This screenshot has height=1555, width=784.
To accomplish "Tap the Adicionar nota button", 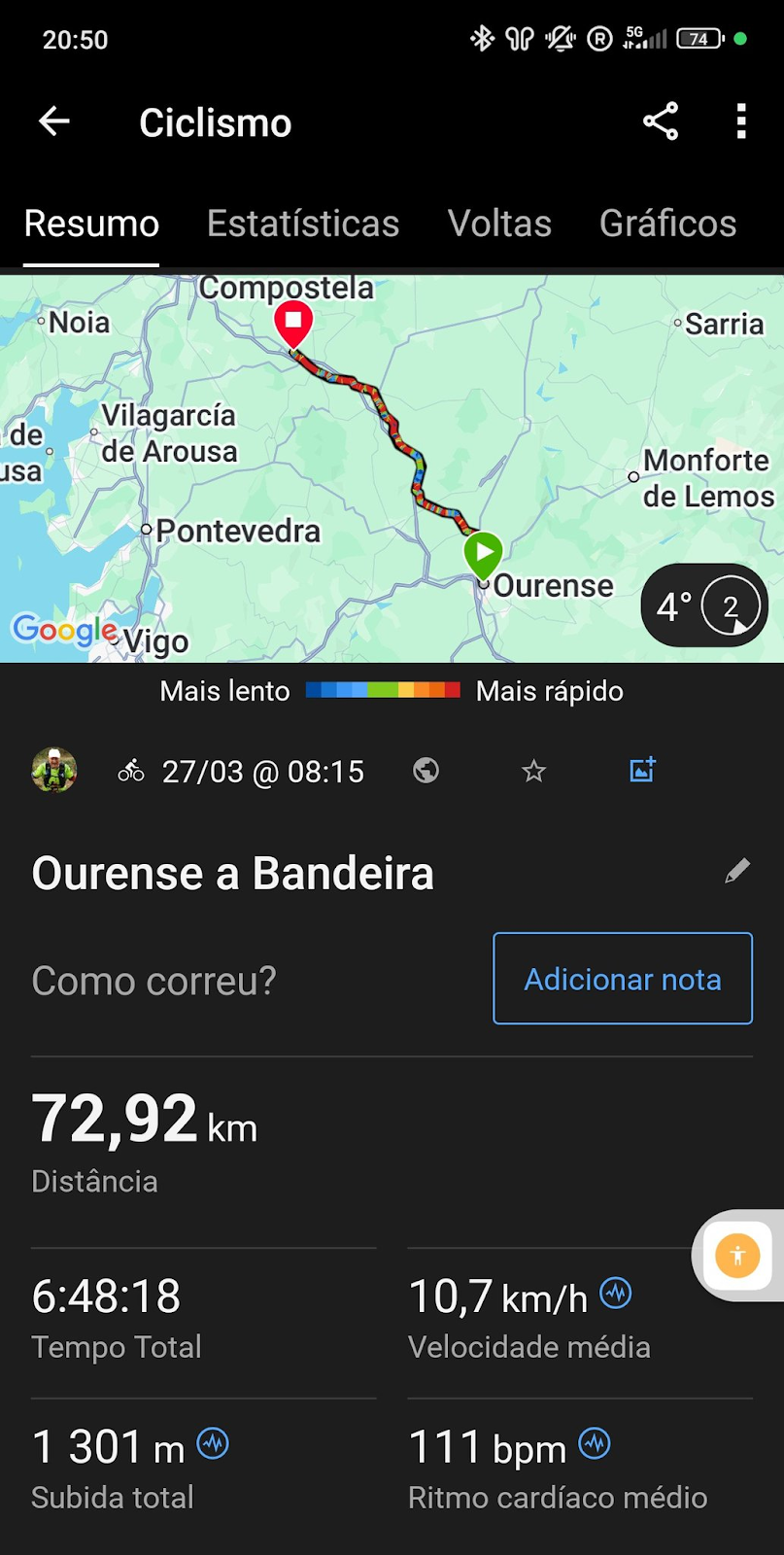I will (623, 979).
